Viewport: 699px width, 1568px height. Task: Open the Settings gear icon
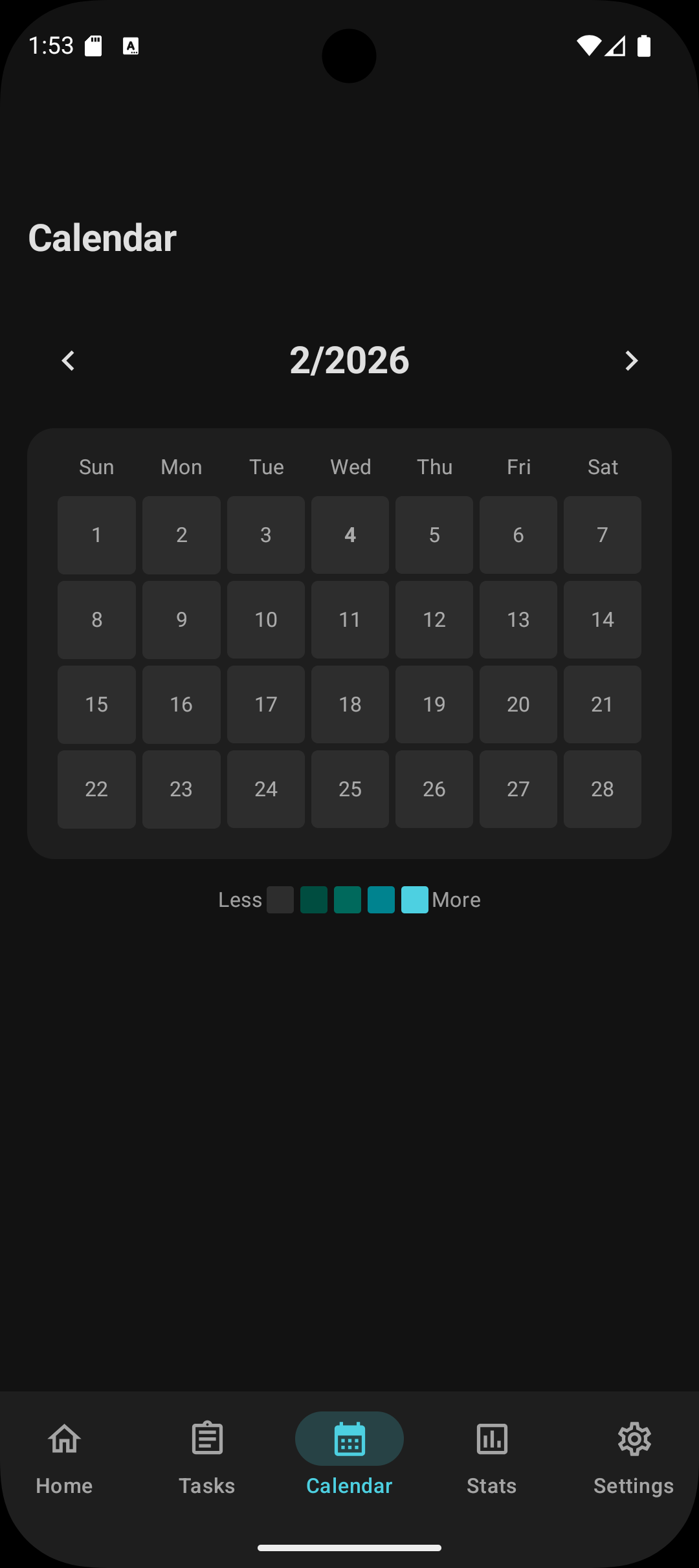tap(634, 1439)
